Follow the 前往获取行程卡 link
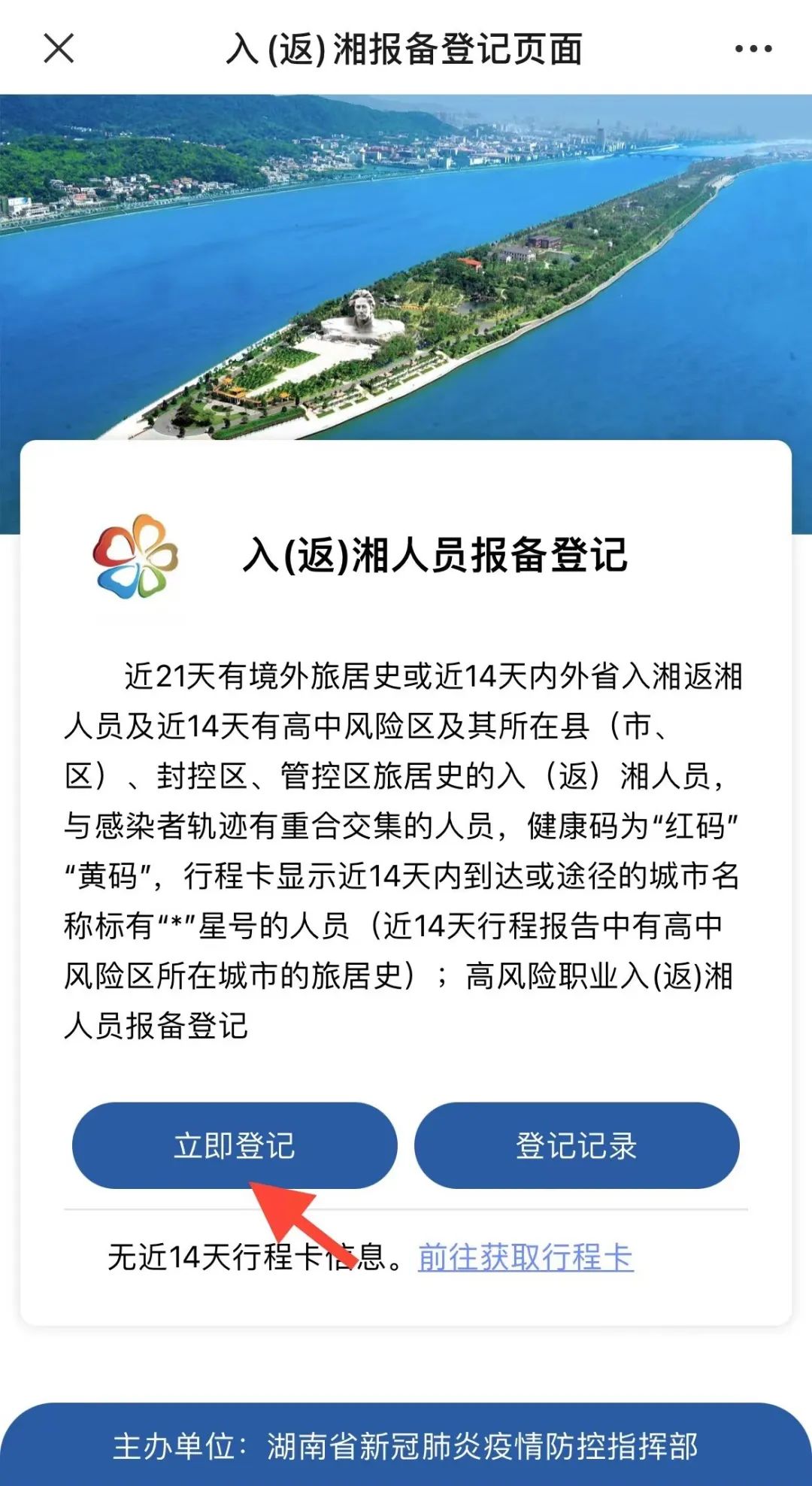This screenshot has width=812, height=1486. click(x=526, y=1257)
